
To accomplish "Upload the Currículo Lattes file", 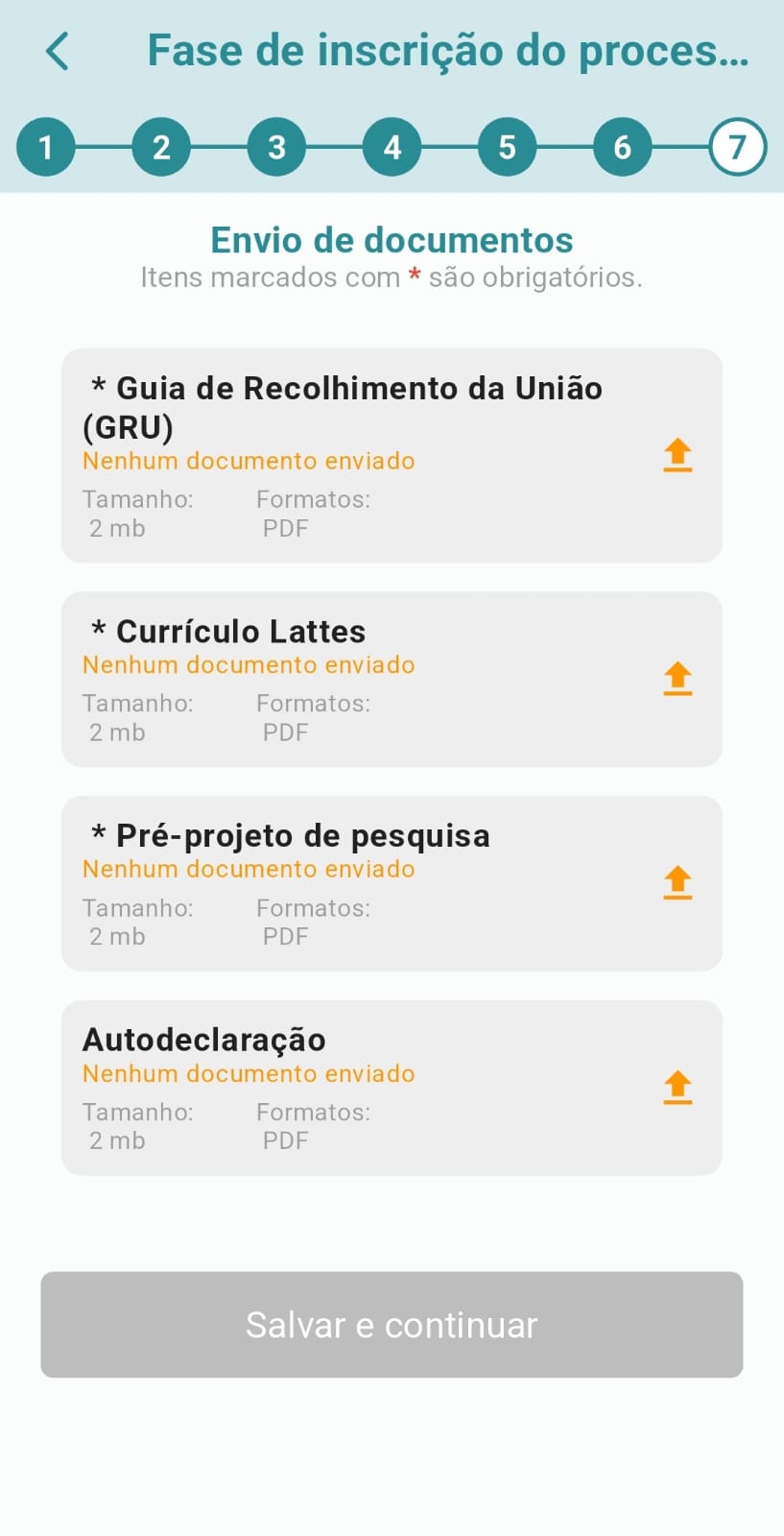I will [677, 679].
